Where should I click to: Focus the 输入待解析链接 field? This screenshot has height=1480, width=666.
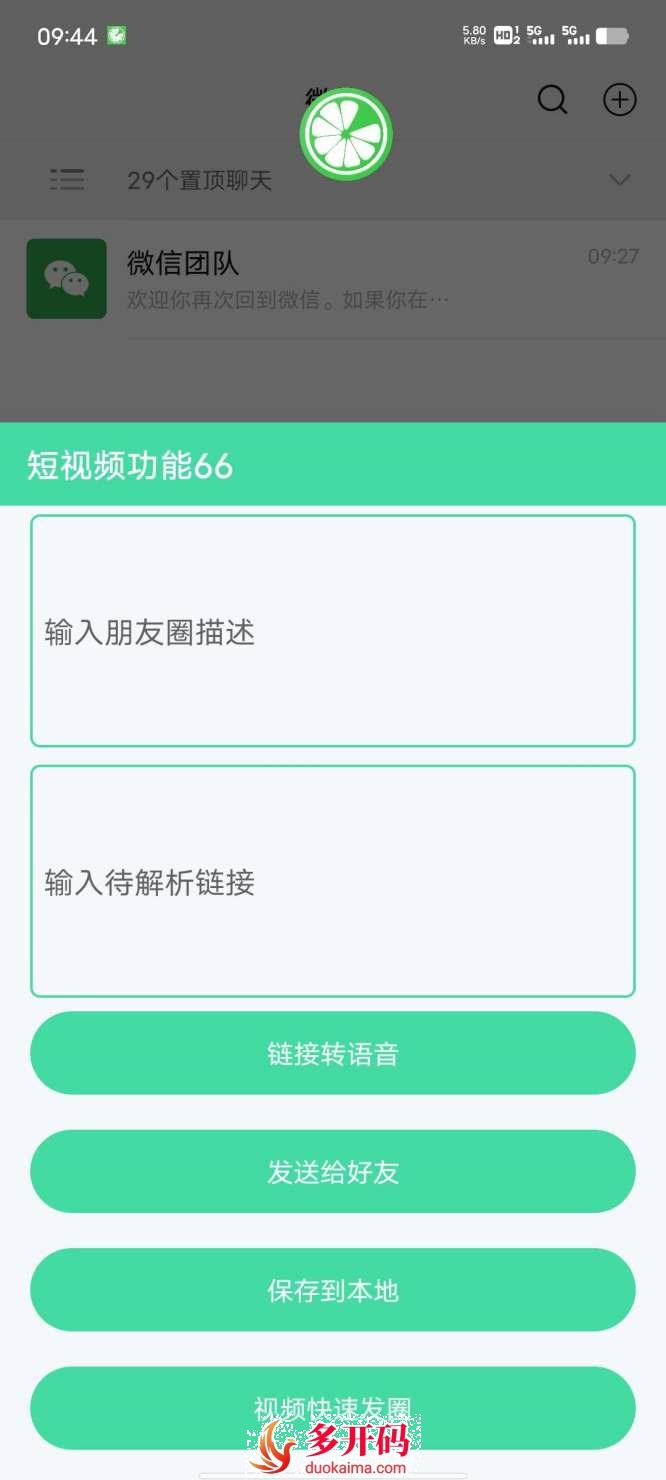click(333, 881)
